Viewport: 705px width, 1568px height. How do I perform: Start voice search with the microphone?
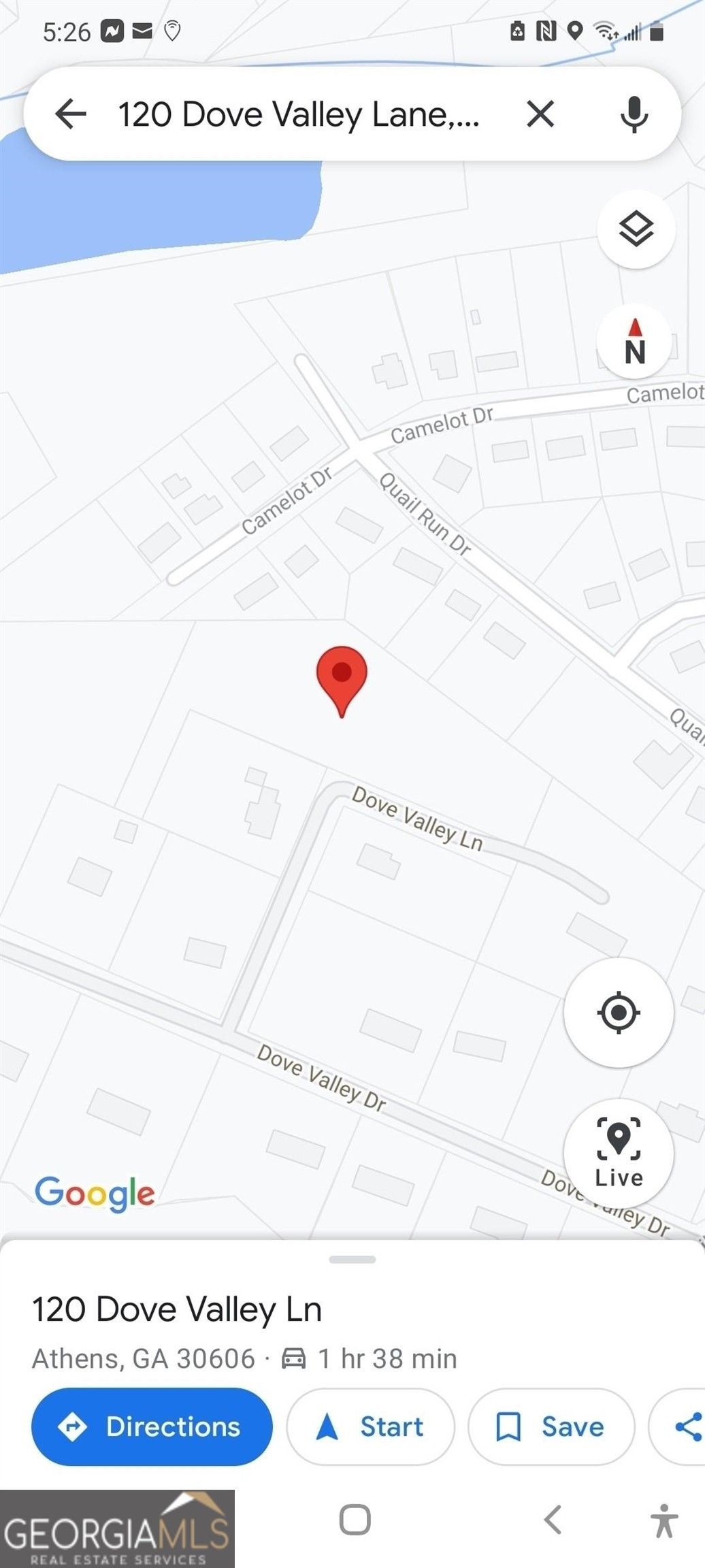tap(634, 114)
